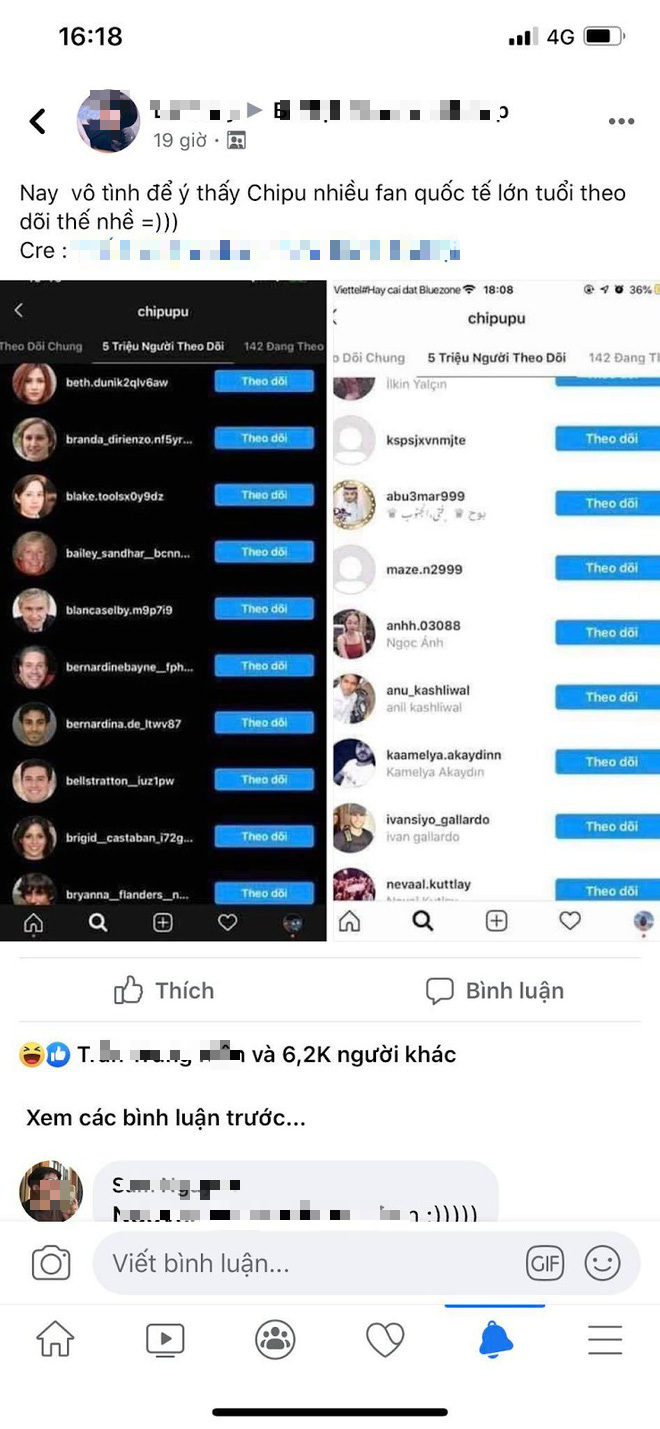
Task: Open the notifications bell tab
Action: tap(495, 1339)
